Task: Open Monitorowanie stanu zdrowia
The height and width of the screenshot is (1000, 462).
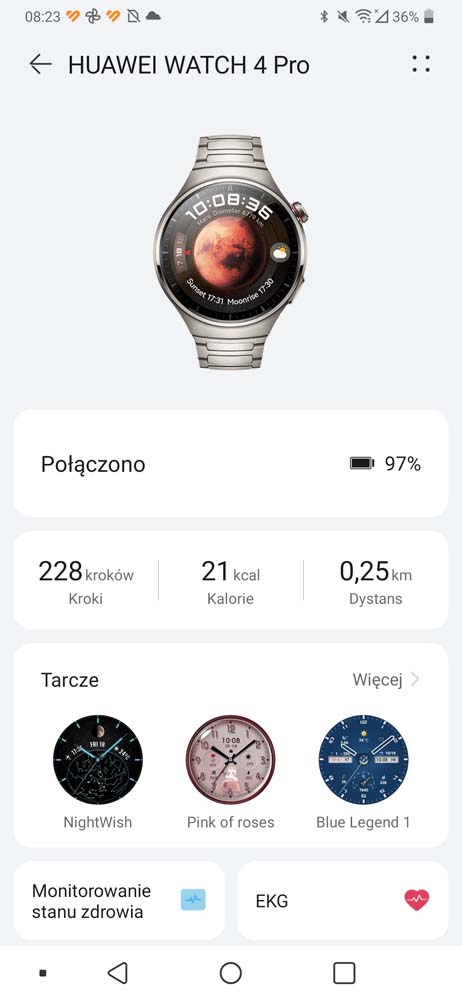Action: point(119,901)
